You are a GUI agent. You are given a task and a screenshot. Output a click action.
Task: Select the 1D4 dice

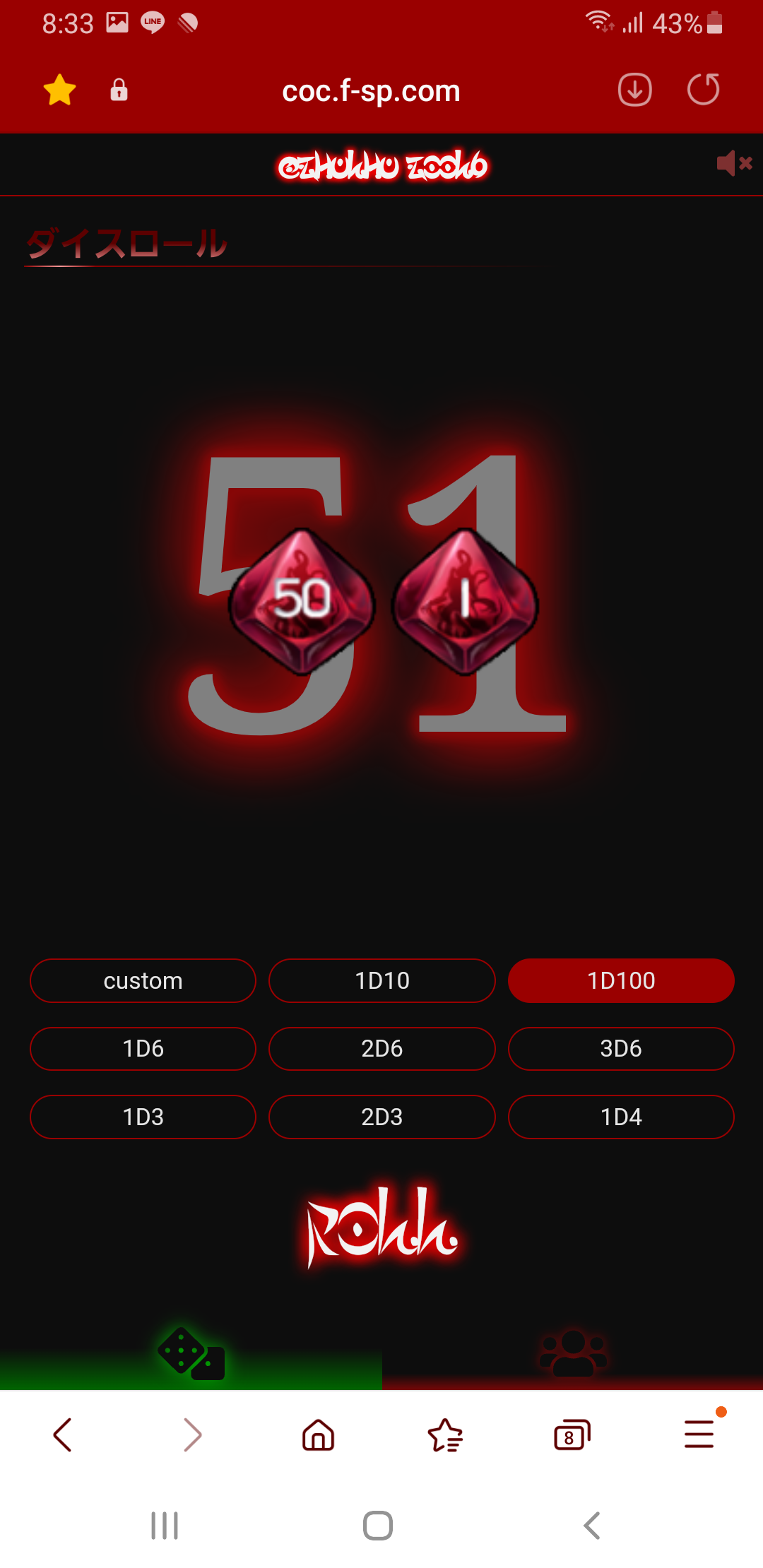click(621, 1117)
